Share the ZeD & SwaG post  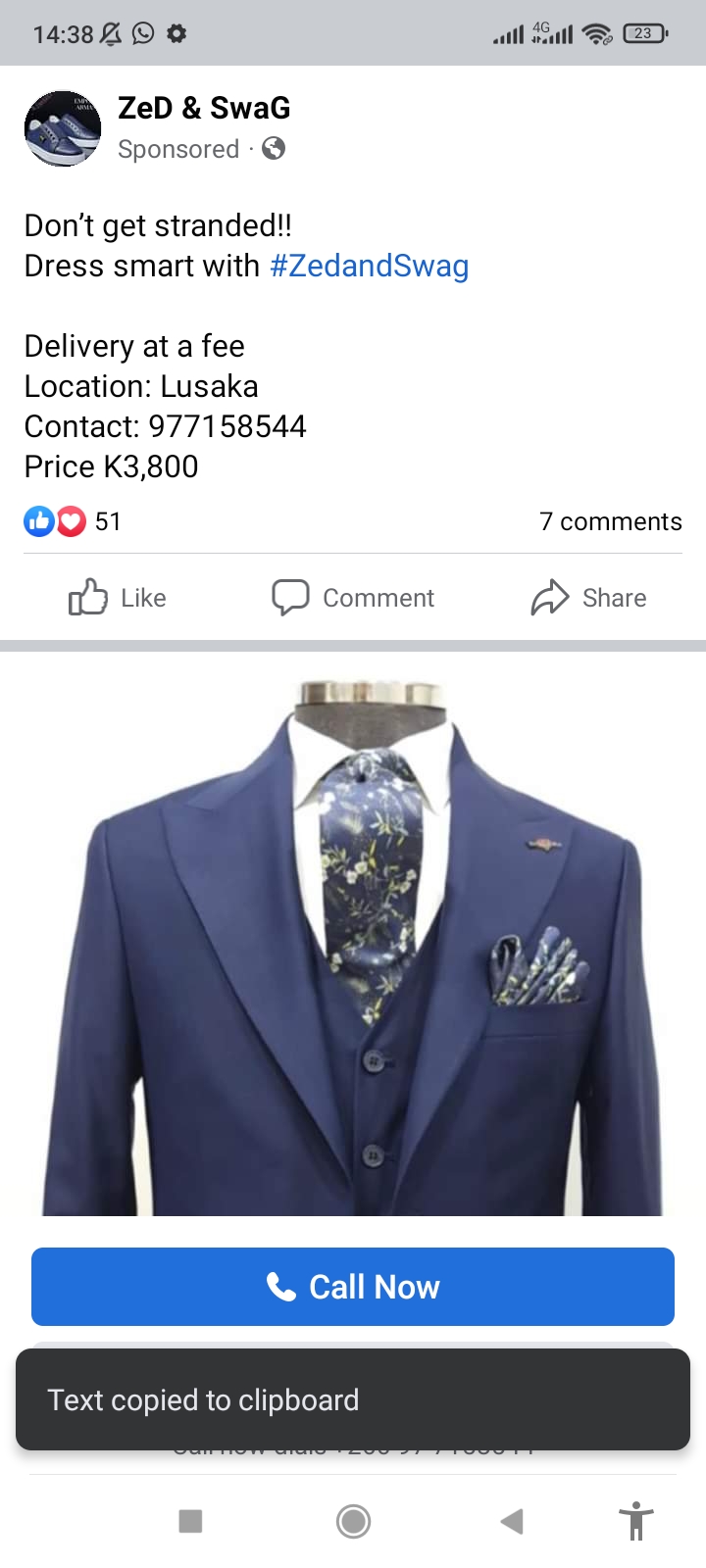(x=588, y=597)
